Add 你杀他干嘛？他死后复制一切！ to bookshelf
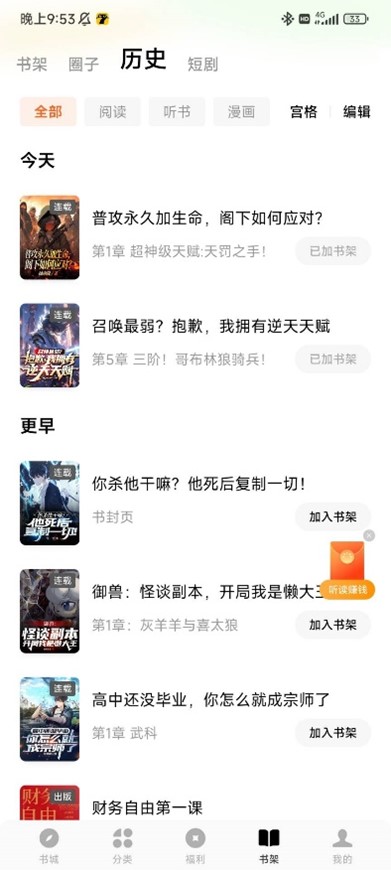Viewport: 391px width, 870px height. (333, 517)
